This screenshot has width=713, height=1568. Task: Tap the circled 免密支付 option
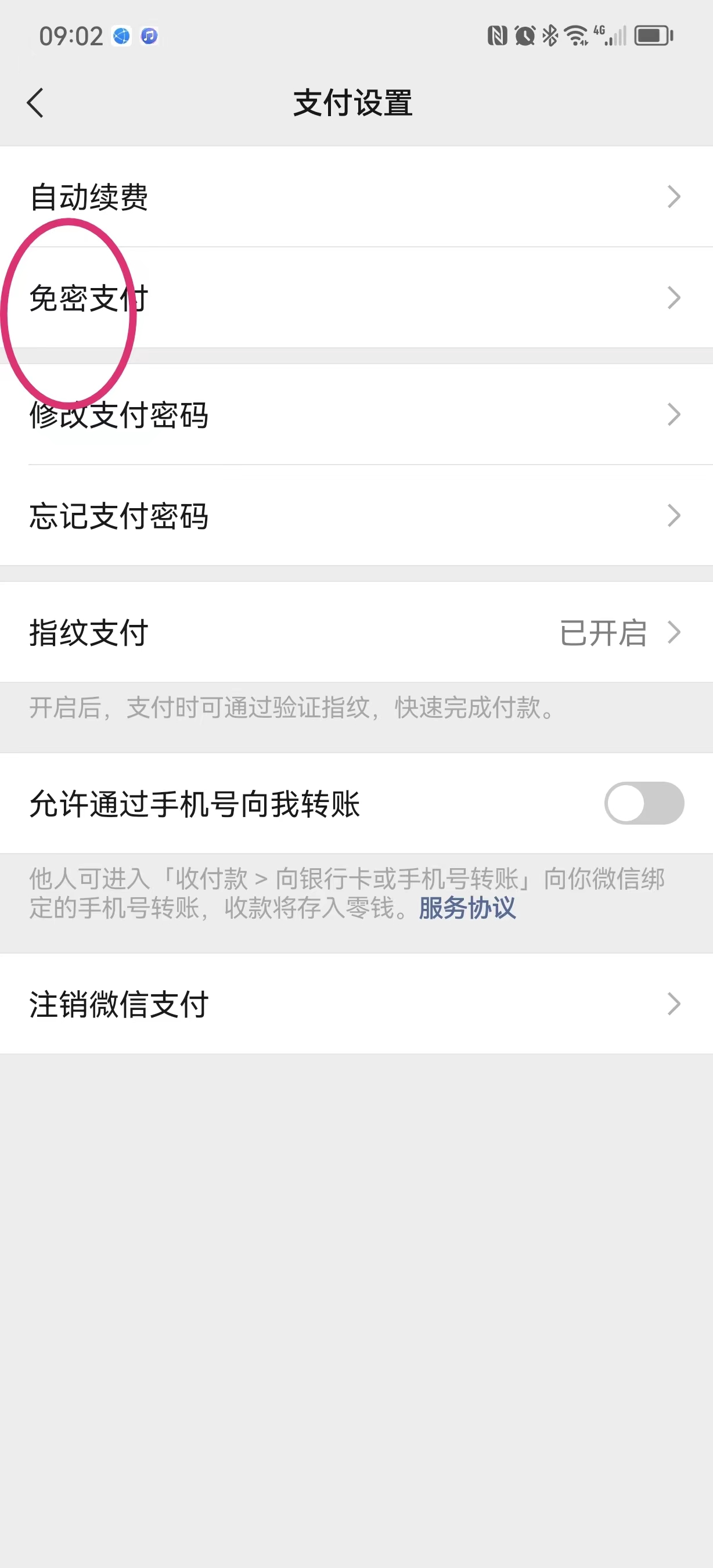pyautogui.click(x=87, y=299)
